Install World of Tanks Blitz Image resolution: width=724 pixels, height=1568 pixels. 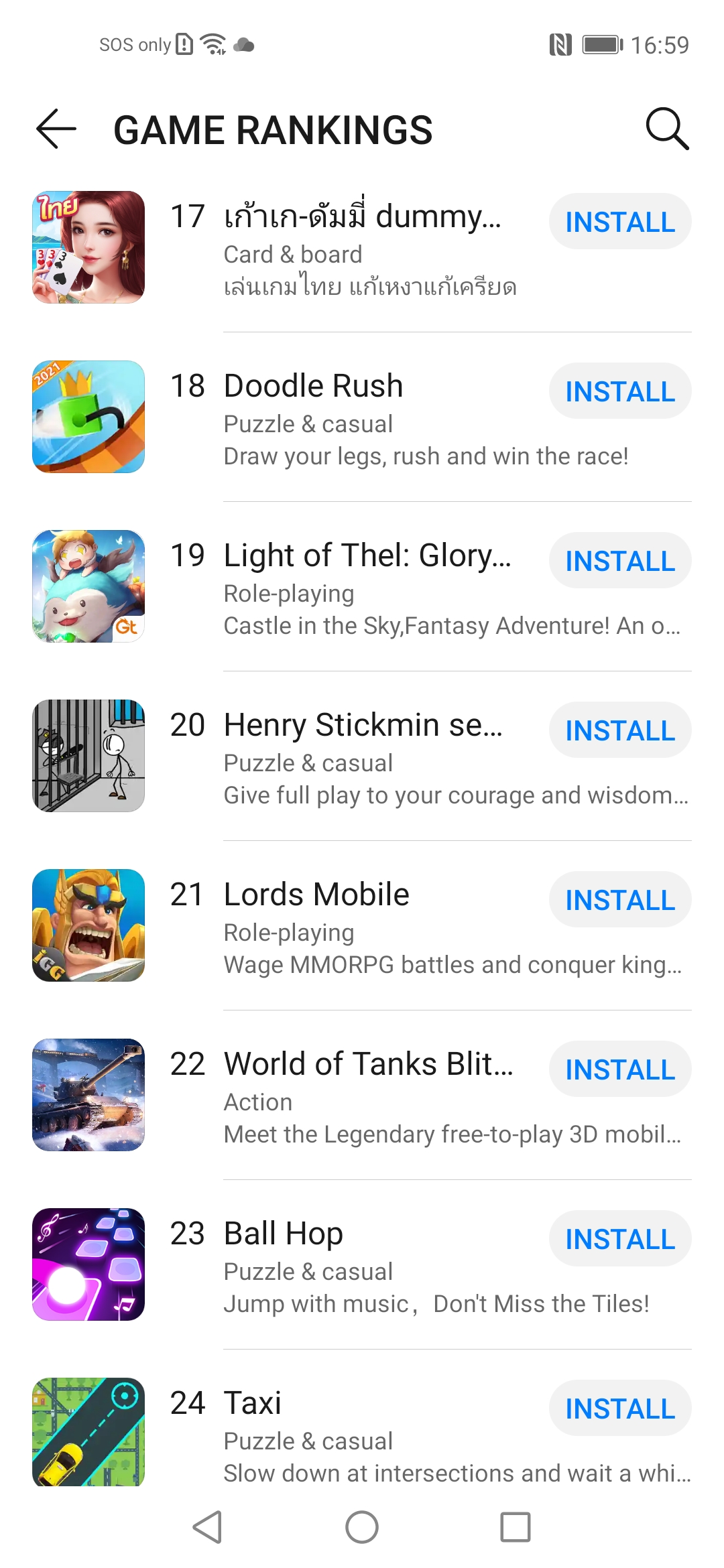tap(619, 1069)
